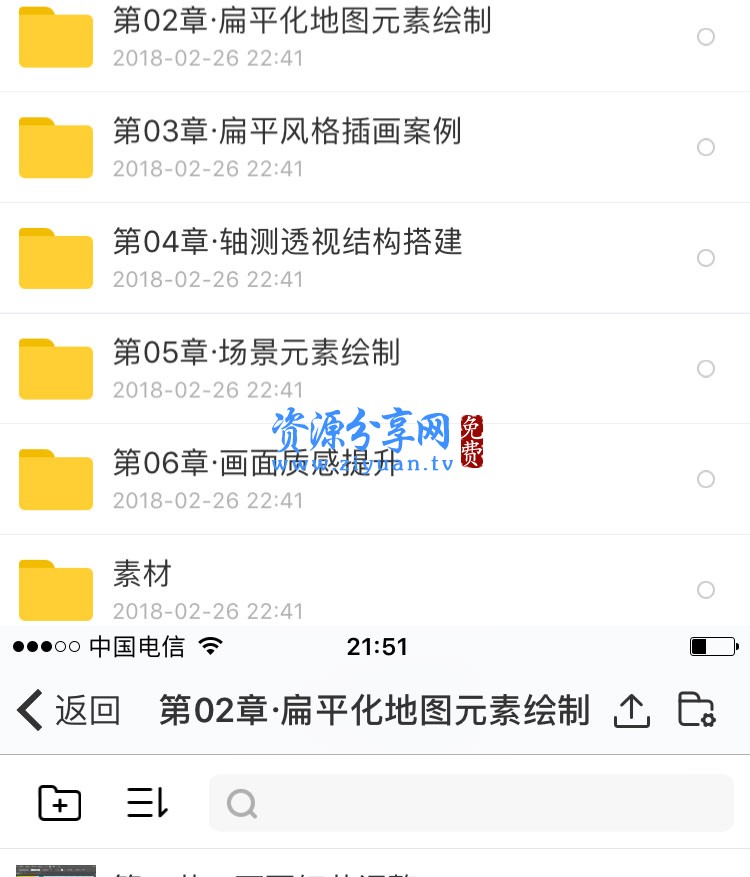Select the circle next to 第05章·场景元素绘制
Image resolution: width=750 pixels, height=877 pixels.
click(x=706, y=368)
